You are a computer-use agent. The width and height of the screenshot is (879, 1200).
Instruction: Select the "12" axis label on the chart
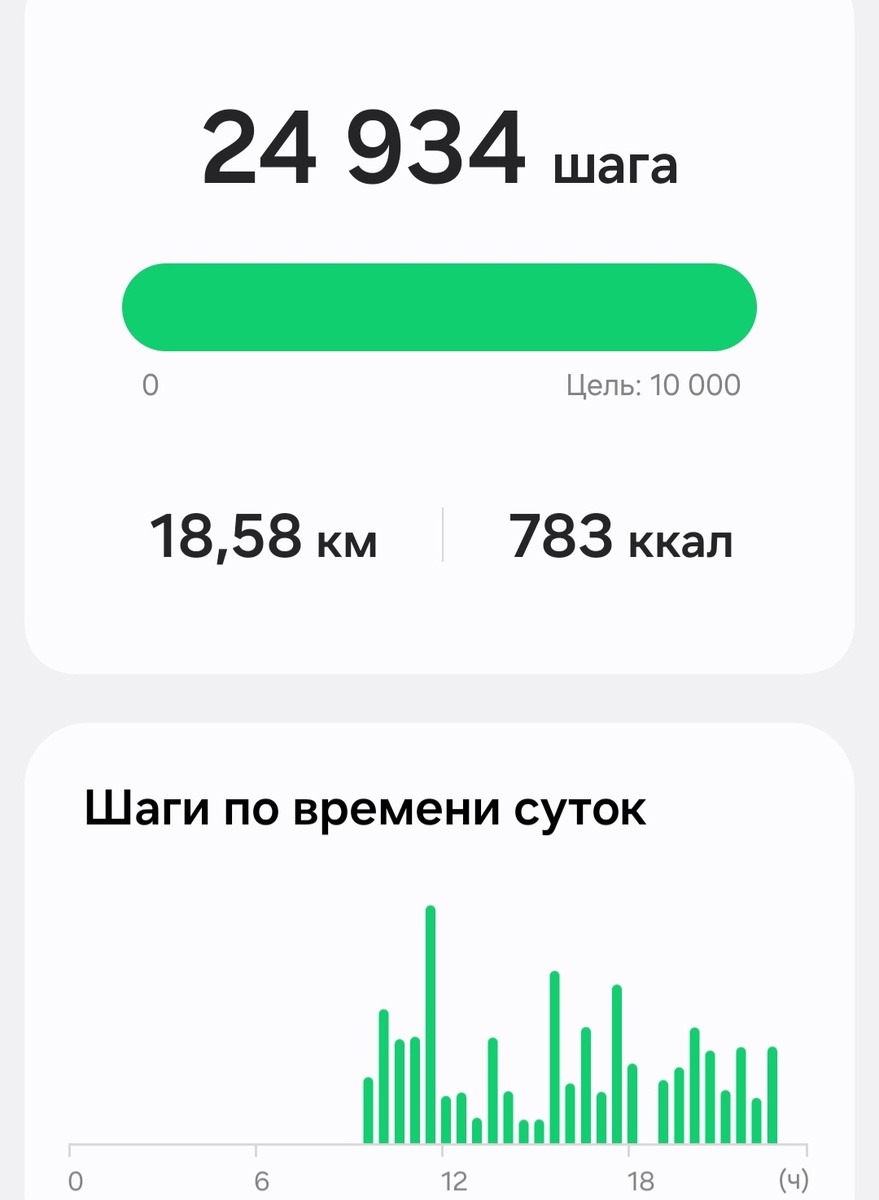click(x=452, y=1178)
